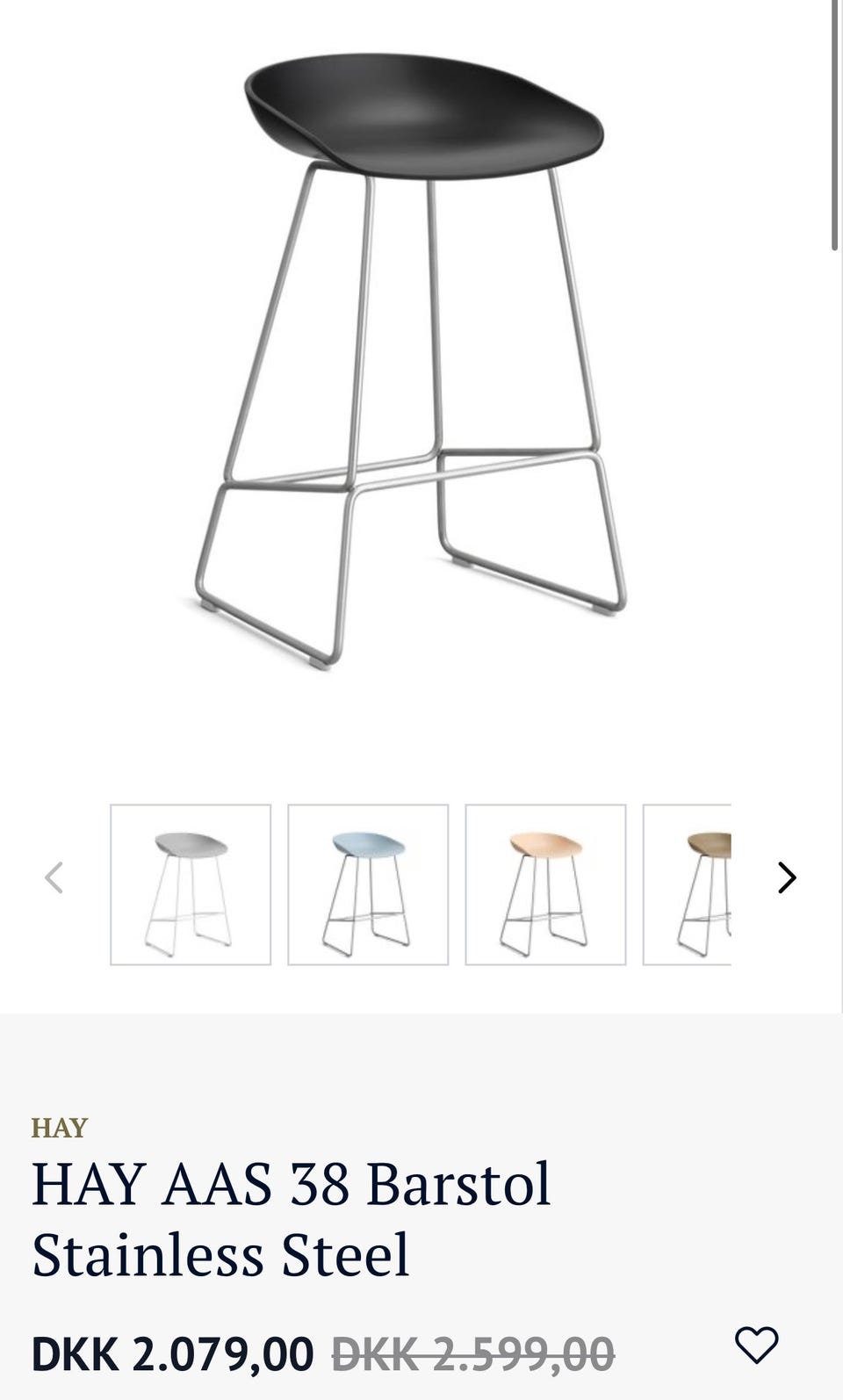
Task: Select the peach seat stool thumbnail
Action: (x=545, y=884)
